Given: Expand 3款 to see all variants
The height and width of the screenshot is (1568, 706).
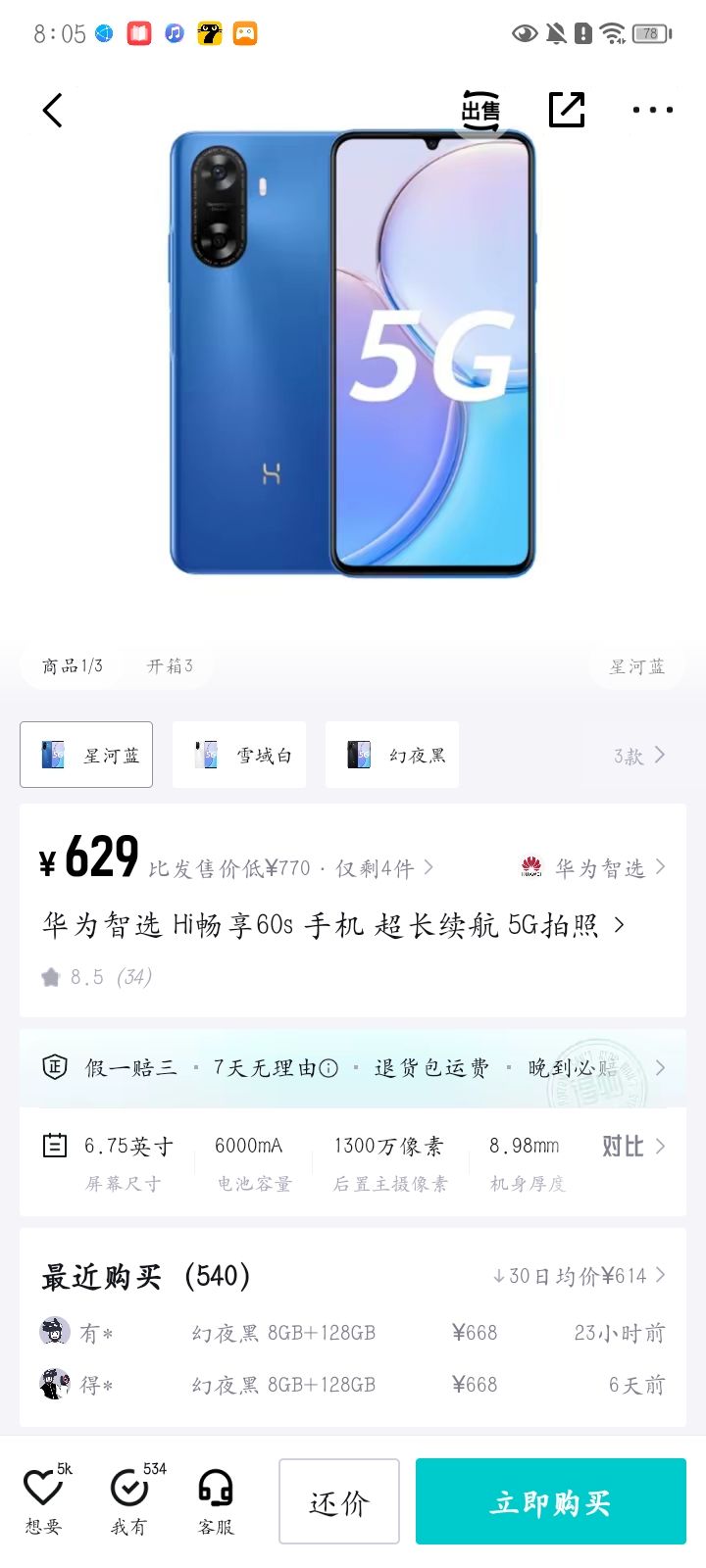Looking at the screenshot, I should coord(635,755).
